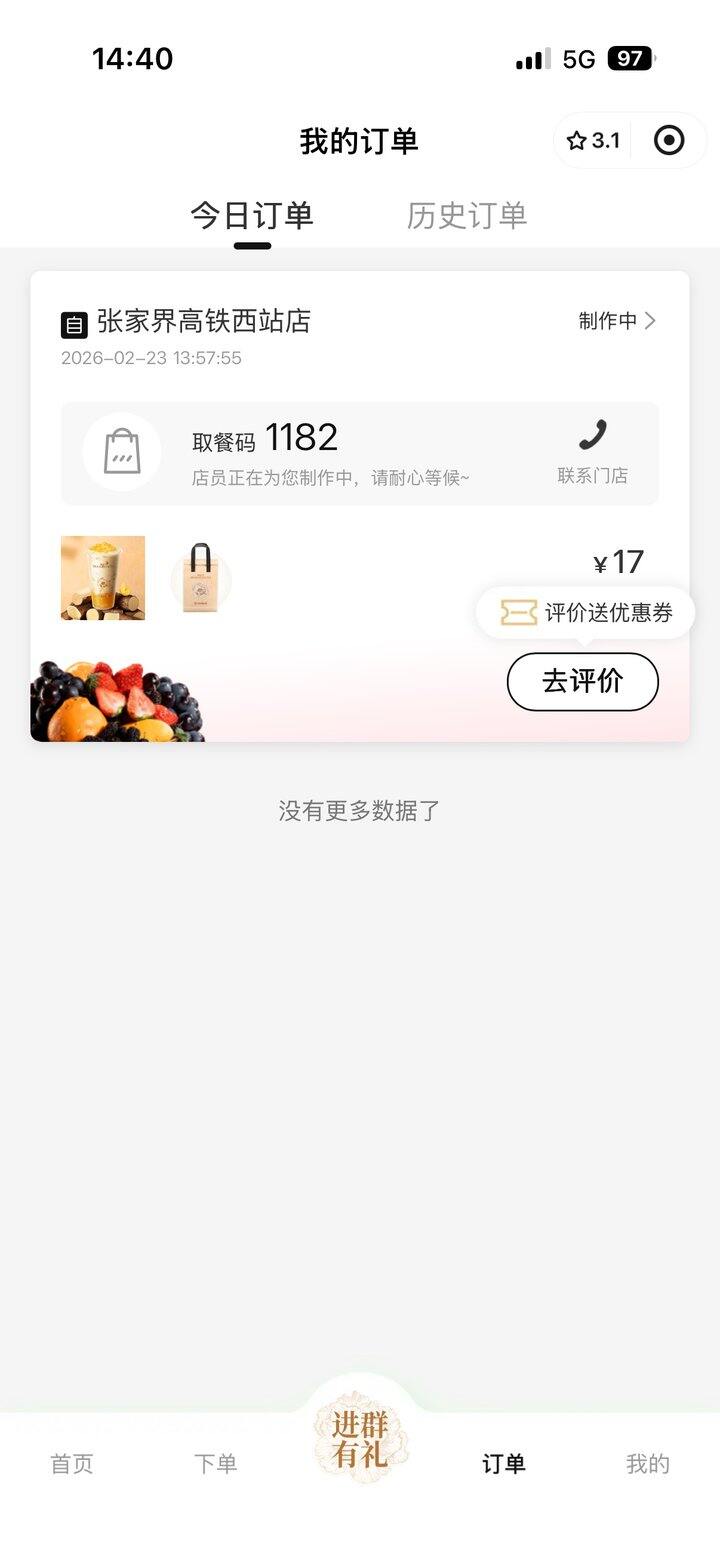Open the 张家界高铁西站店 store name
Image resolution: width=720 pixels, height=1565 pixels.
[203, 321]
